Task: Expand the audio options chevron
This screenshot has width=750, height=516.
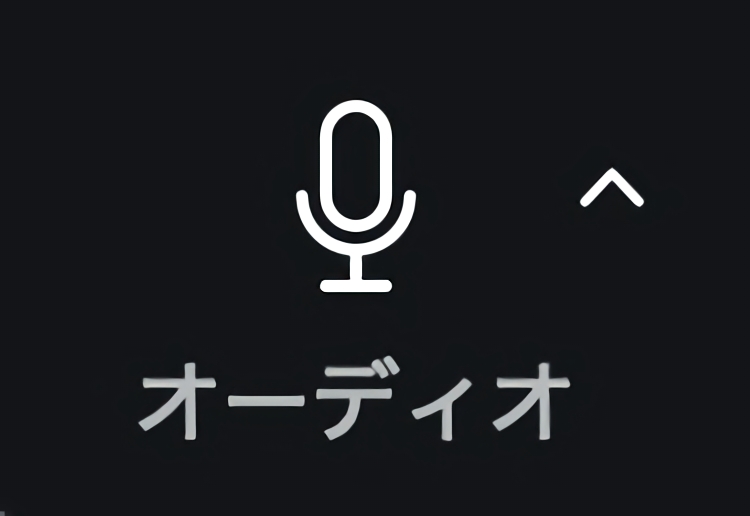Action: click(x=611, y=187)
